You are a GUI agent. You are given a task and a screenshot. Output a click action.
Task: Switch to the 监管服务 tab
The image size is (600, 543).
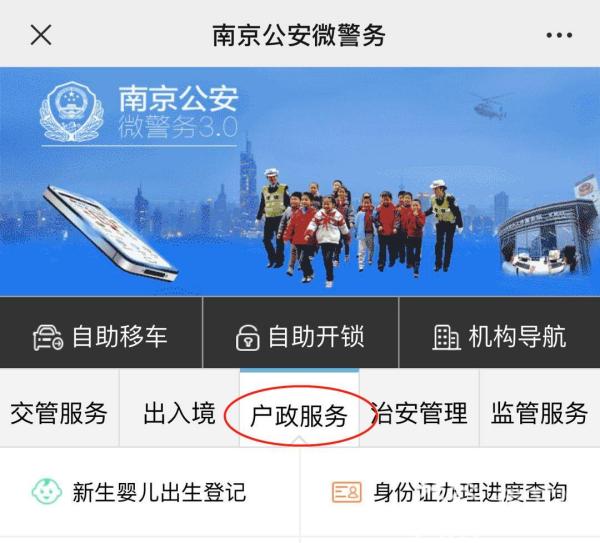(539, 413)
